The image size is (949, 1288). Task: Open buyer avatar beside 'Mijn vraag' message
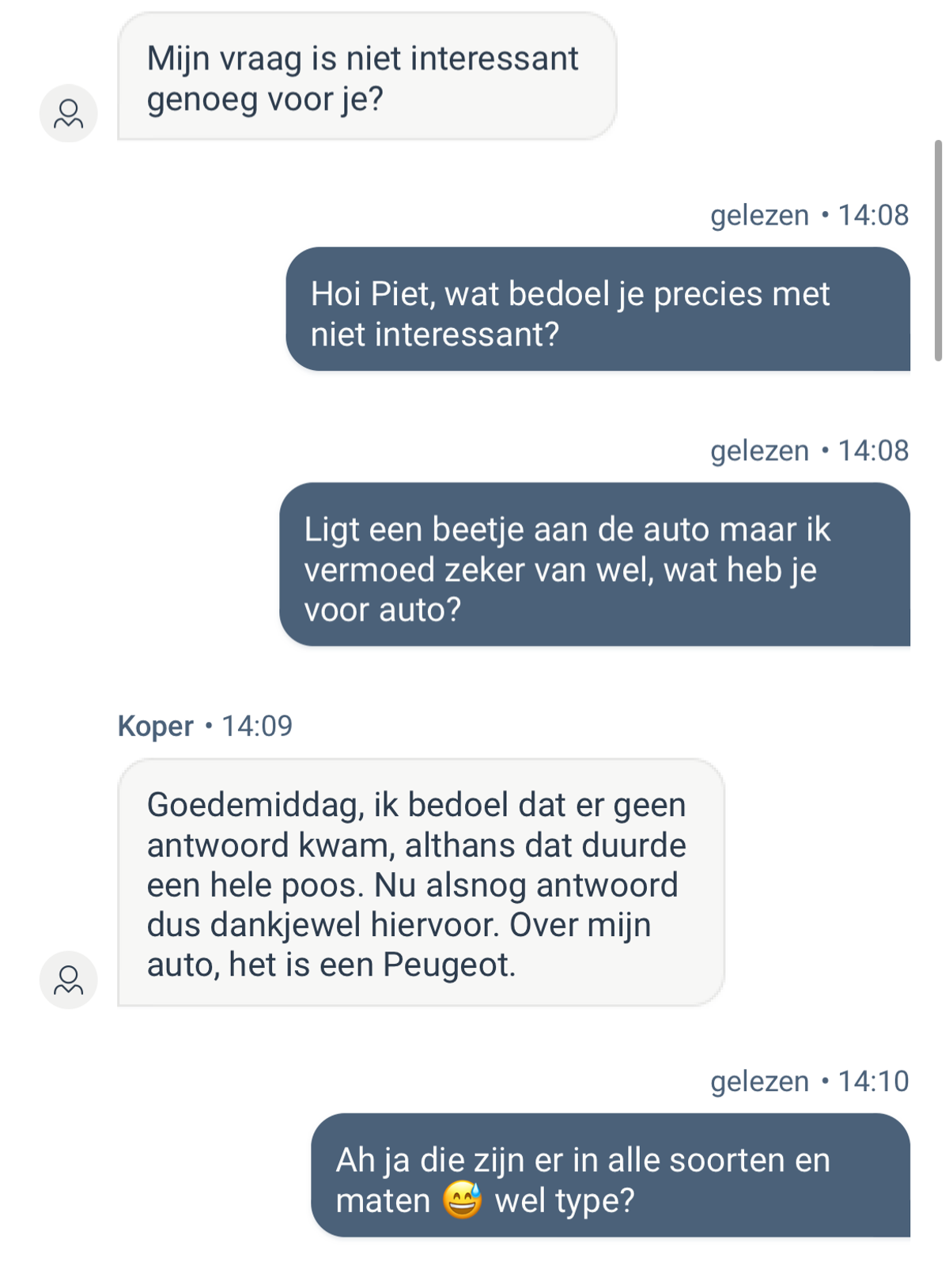pos(69,113)
